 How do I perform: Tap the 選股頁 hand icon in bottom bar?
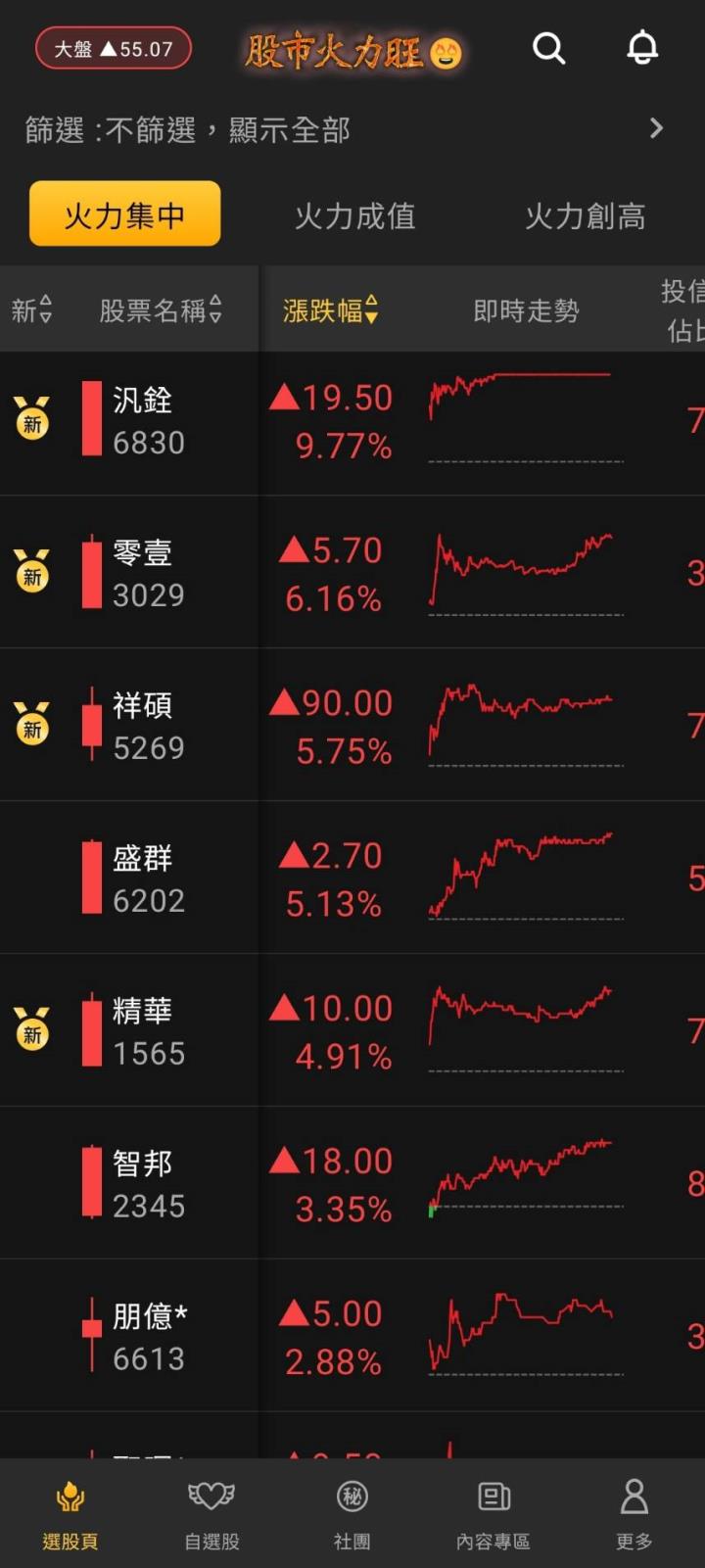pos(70,1496)
